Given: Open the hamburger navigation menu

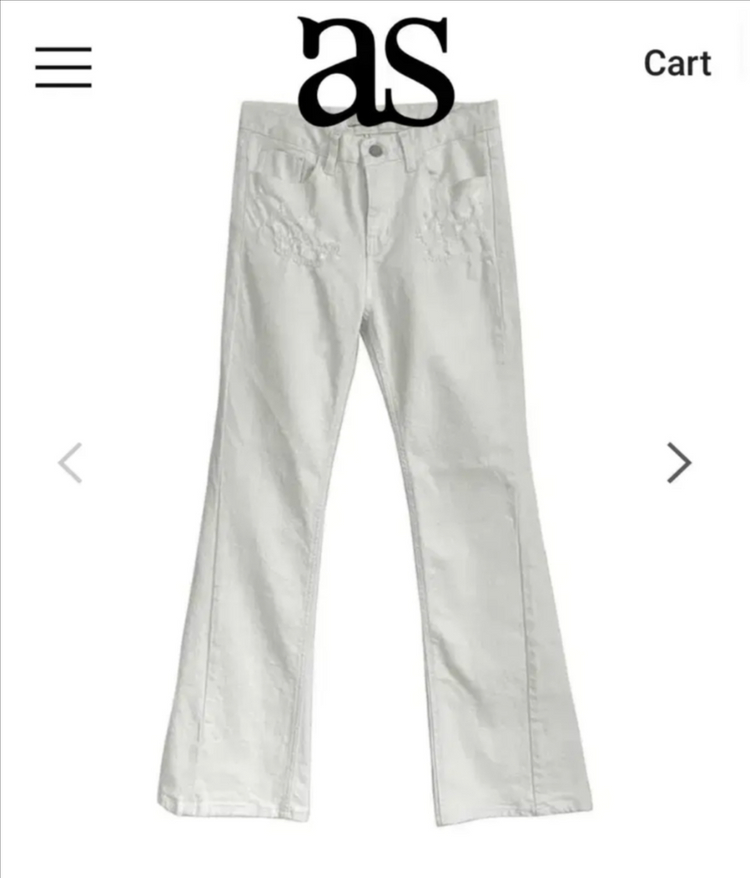Looking at the screenshot, I should pyautogui.click(x=63, y=67).
